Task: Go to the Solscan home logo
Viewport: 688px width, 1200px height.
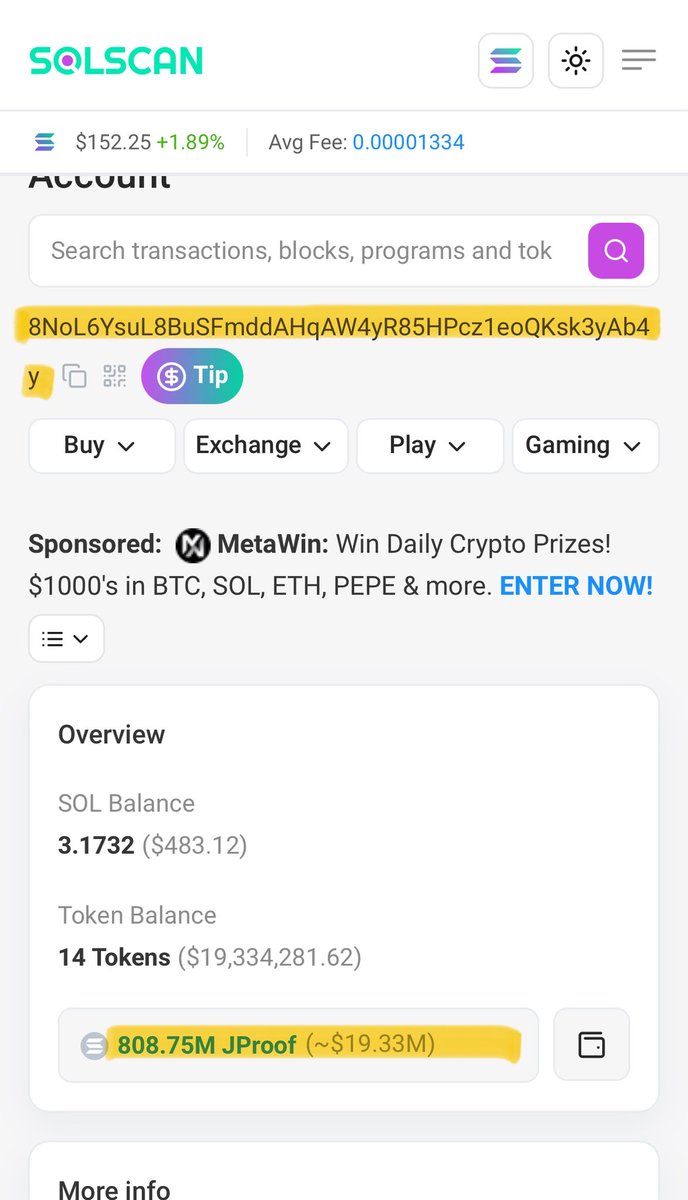Action: [x=116, y=61]
